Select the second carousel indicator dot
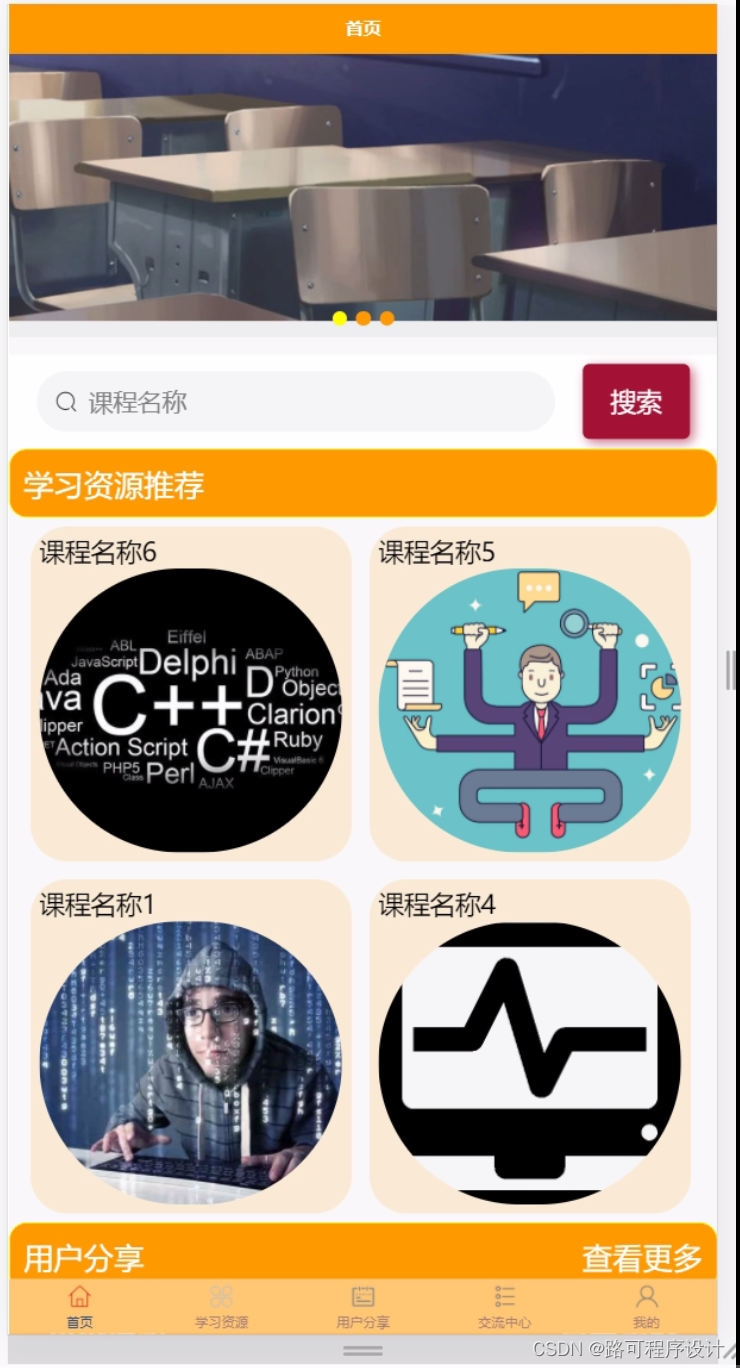The width and height of the screenshot is (740, 1368). click(x=364, y=319)
